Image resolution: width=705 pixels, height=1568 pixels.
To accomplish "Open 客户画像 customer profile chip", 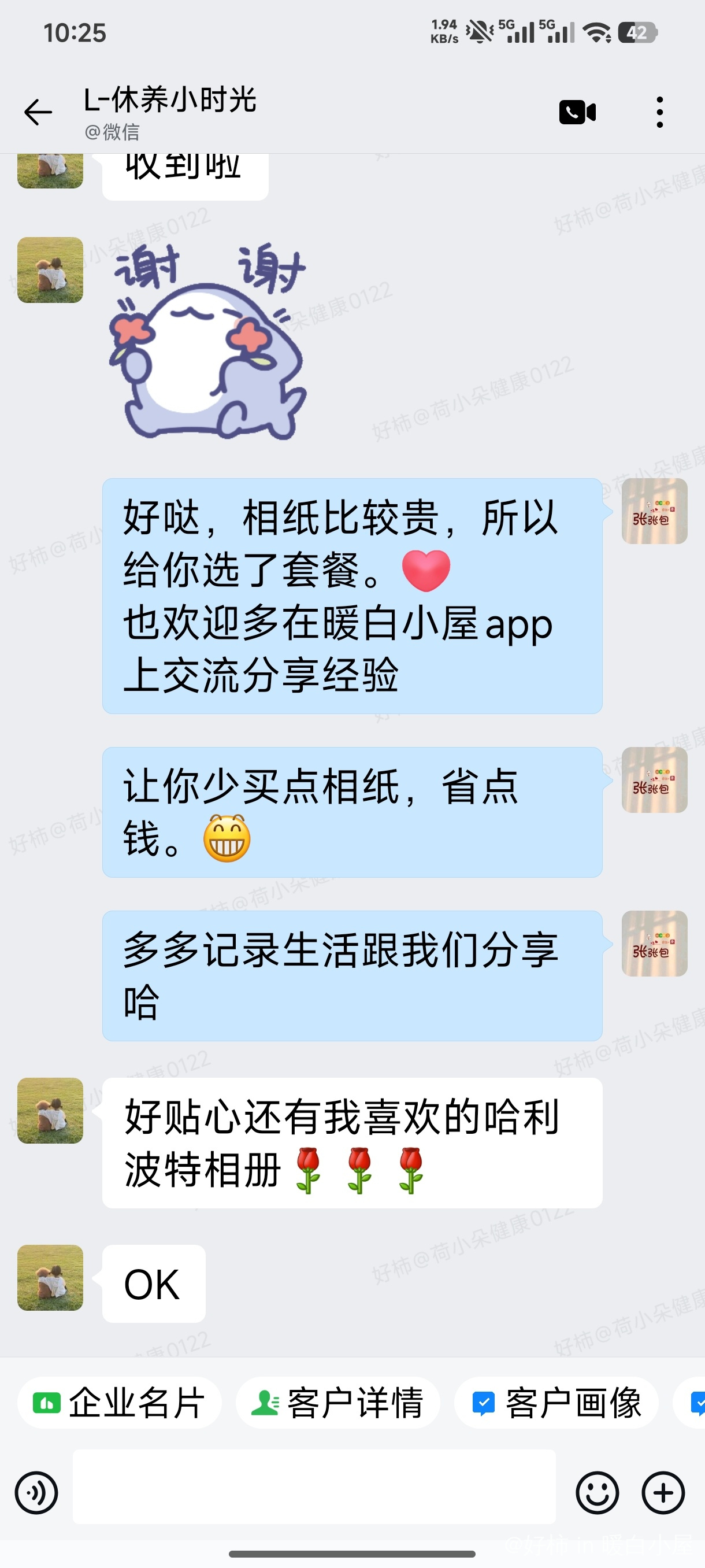I will (x=556, y=1403).
